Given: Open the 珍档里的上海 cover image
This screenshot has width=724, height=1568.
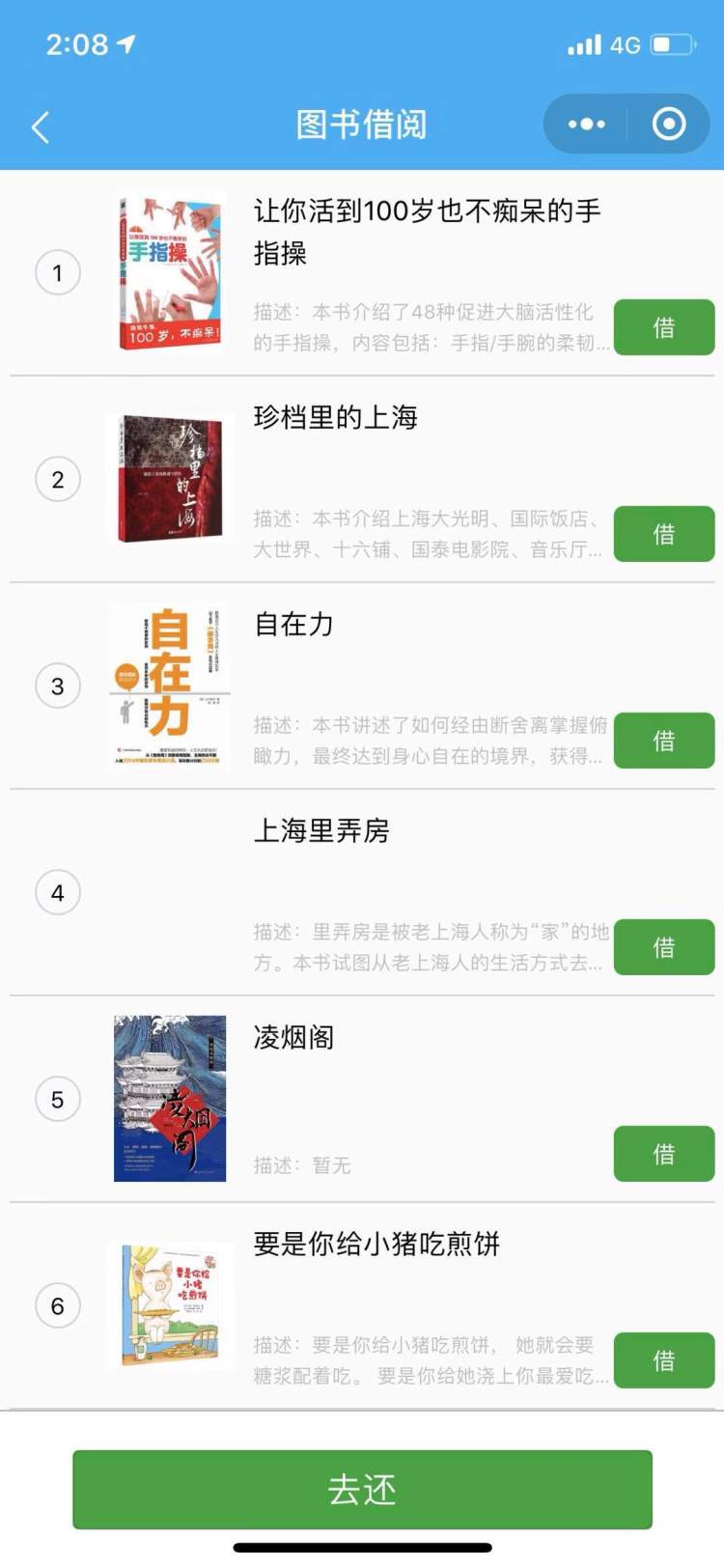Looking at the screenshot, I should tap(170, 479).
